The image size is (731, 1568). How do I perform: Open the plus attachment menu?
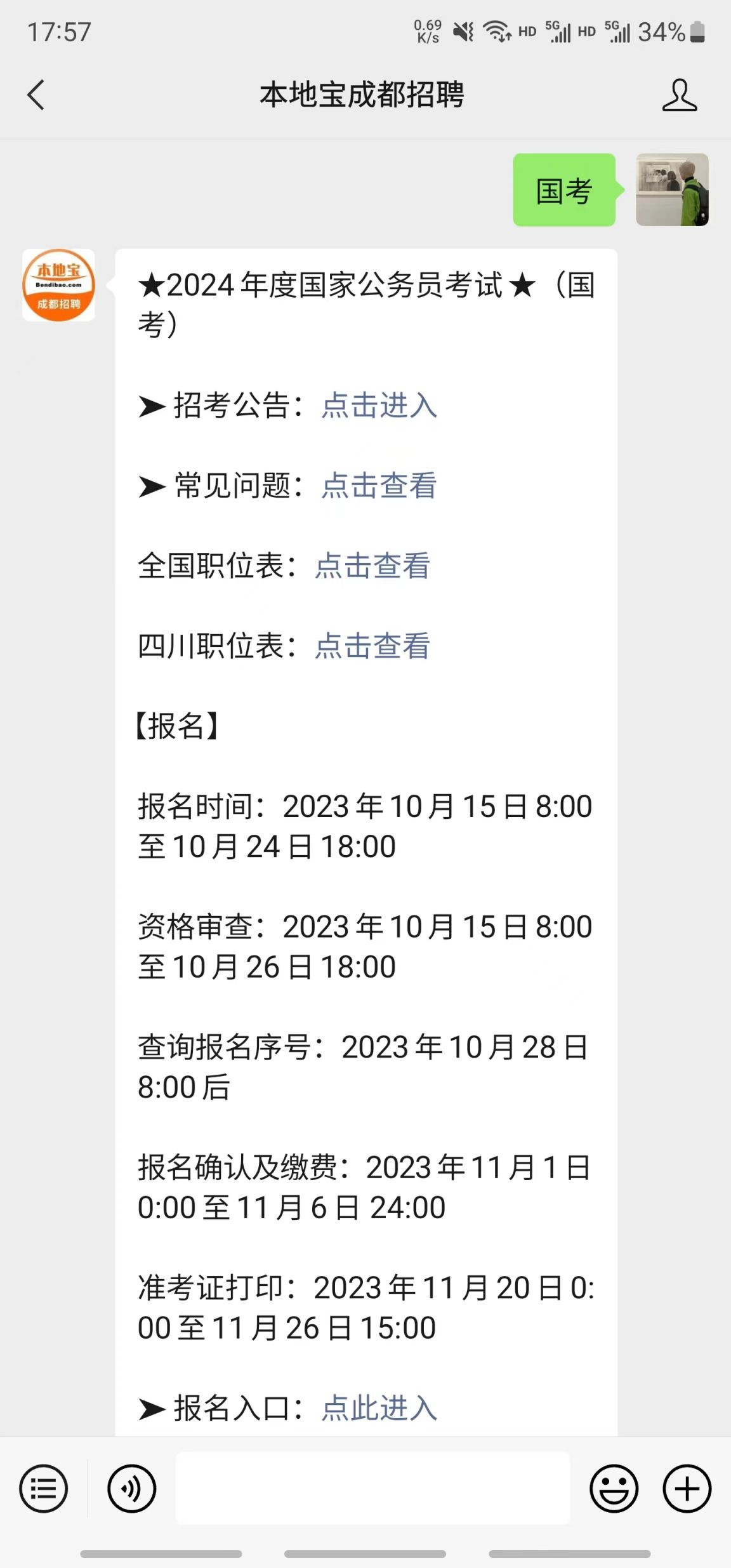coord(687,1489)
